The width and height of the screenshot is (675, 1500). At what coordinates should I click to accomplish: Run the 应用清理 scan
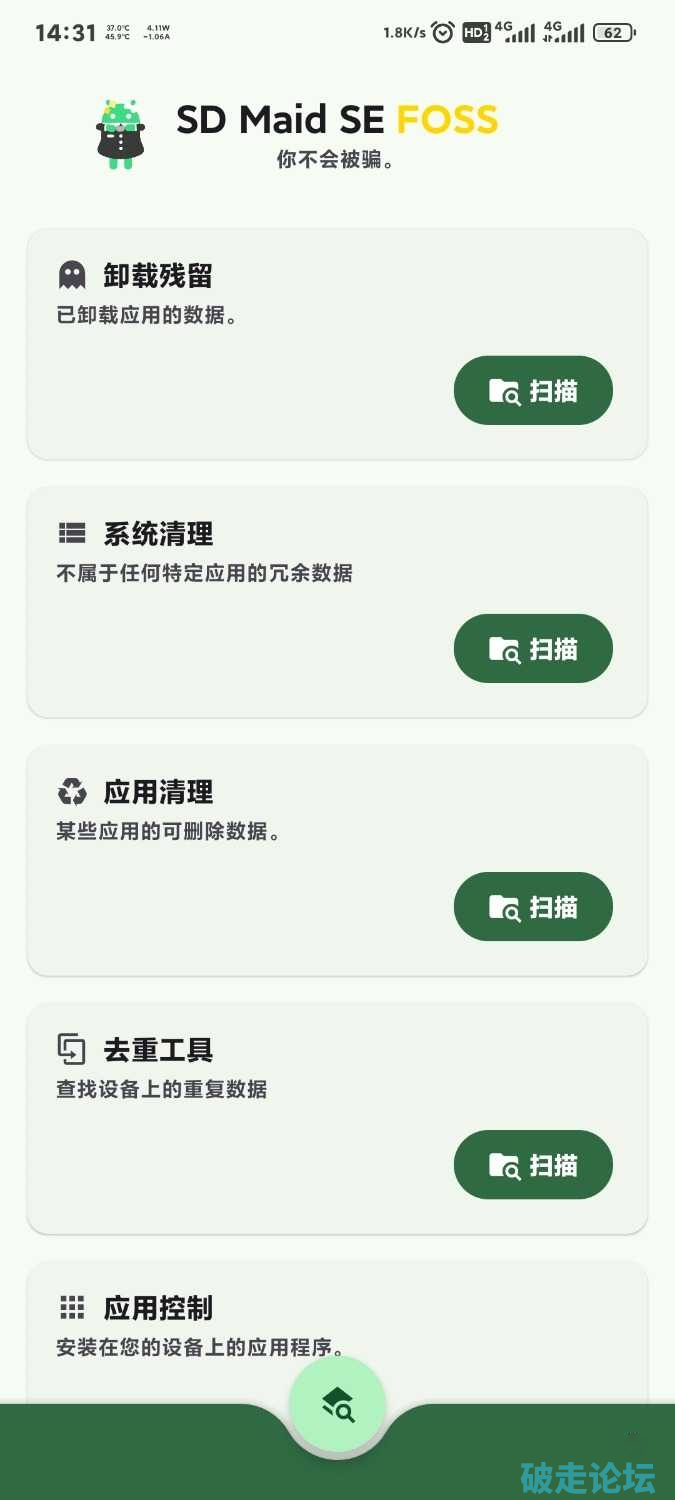pos(533,906)
